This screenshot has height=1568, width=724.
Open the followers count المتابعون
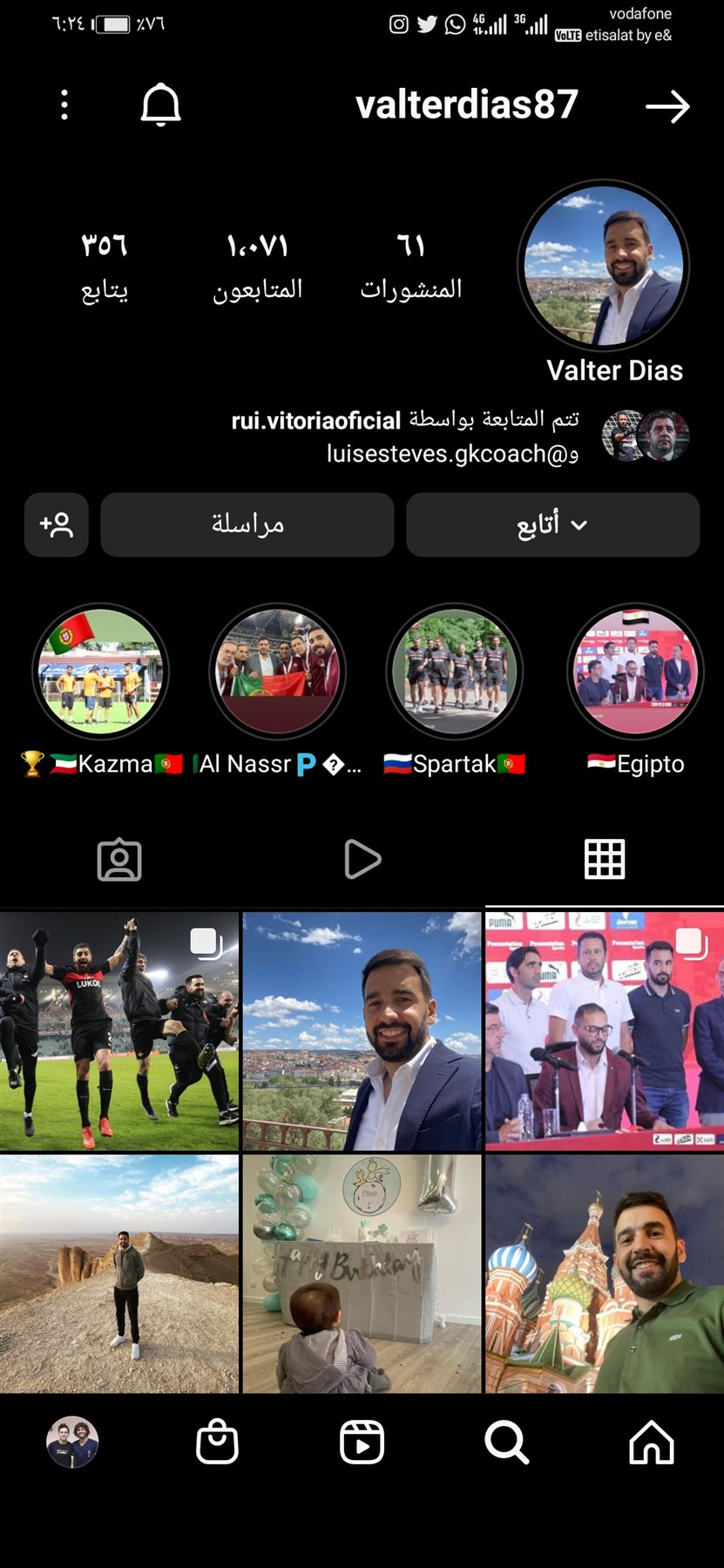(x=257, y=266)
